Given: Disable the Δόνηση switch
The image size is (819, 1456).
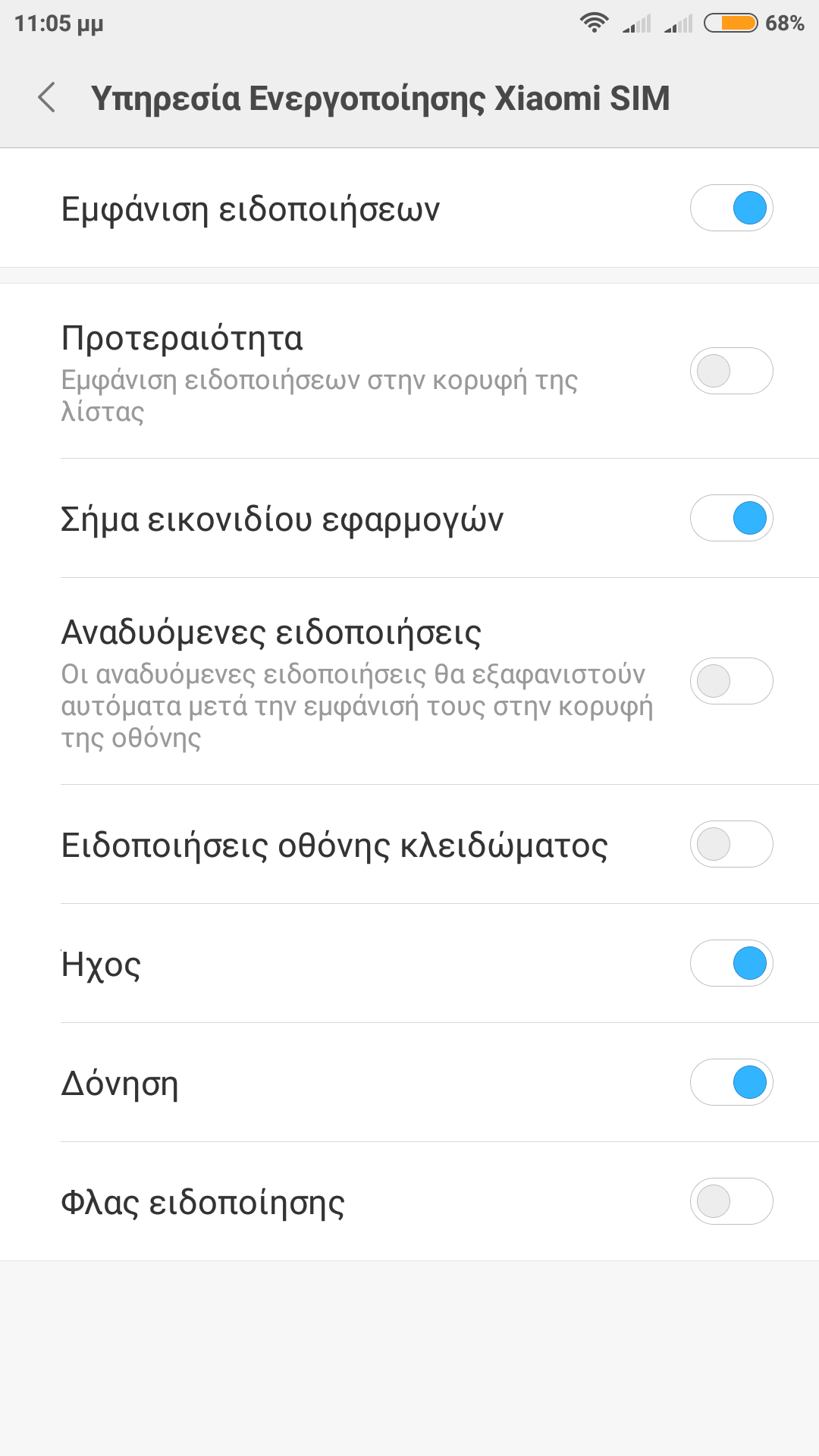Looking at the screenshot, I should pyautogui.click(x=731, y=1082).
